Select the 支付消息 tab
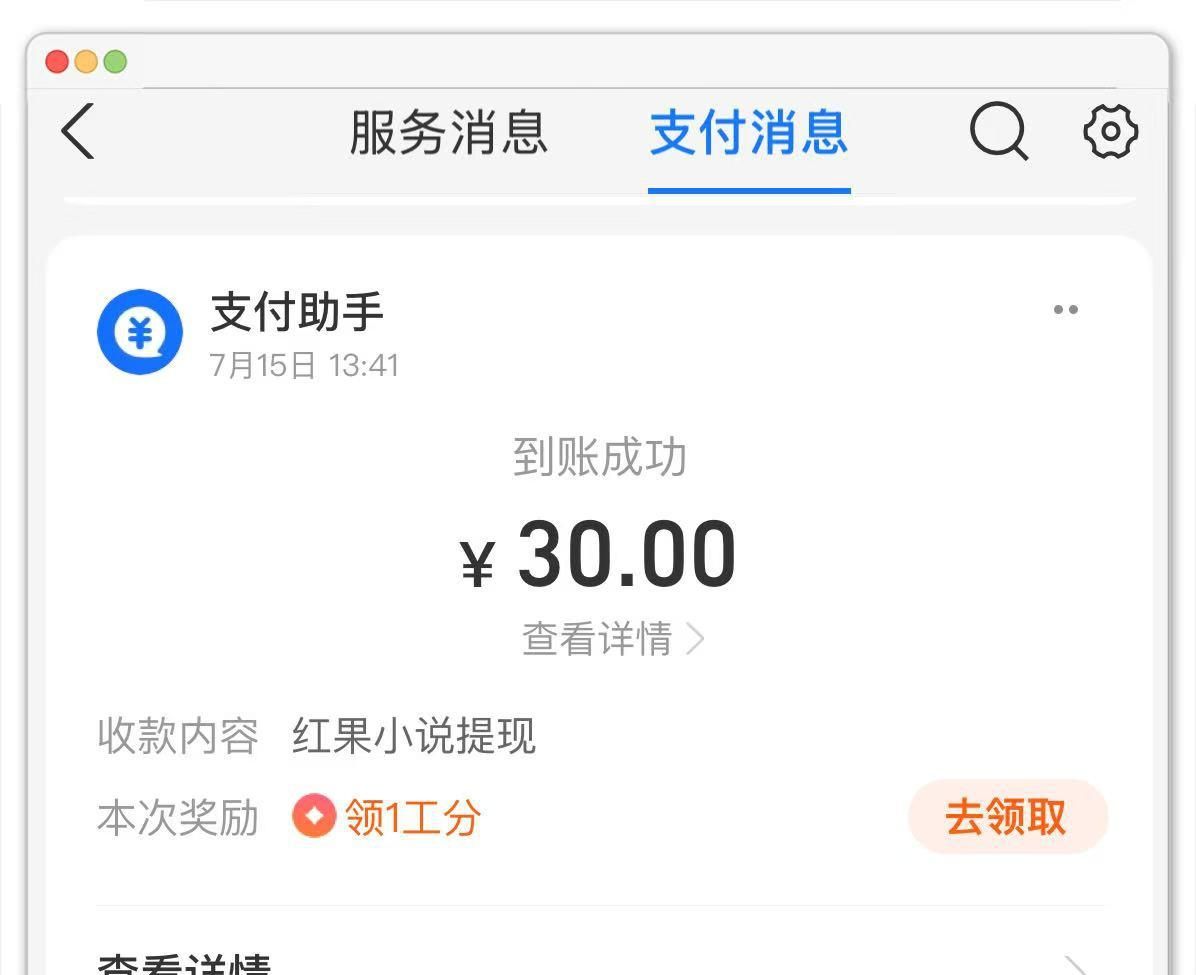1196x975 pixels. 748,133
